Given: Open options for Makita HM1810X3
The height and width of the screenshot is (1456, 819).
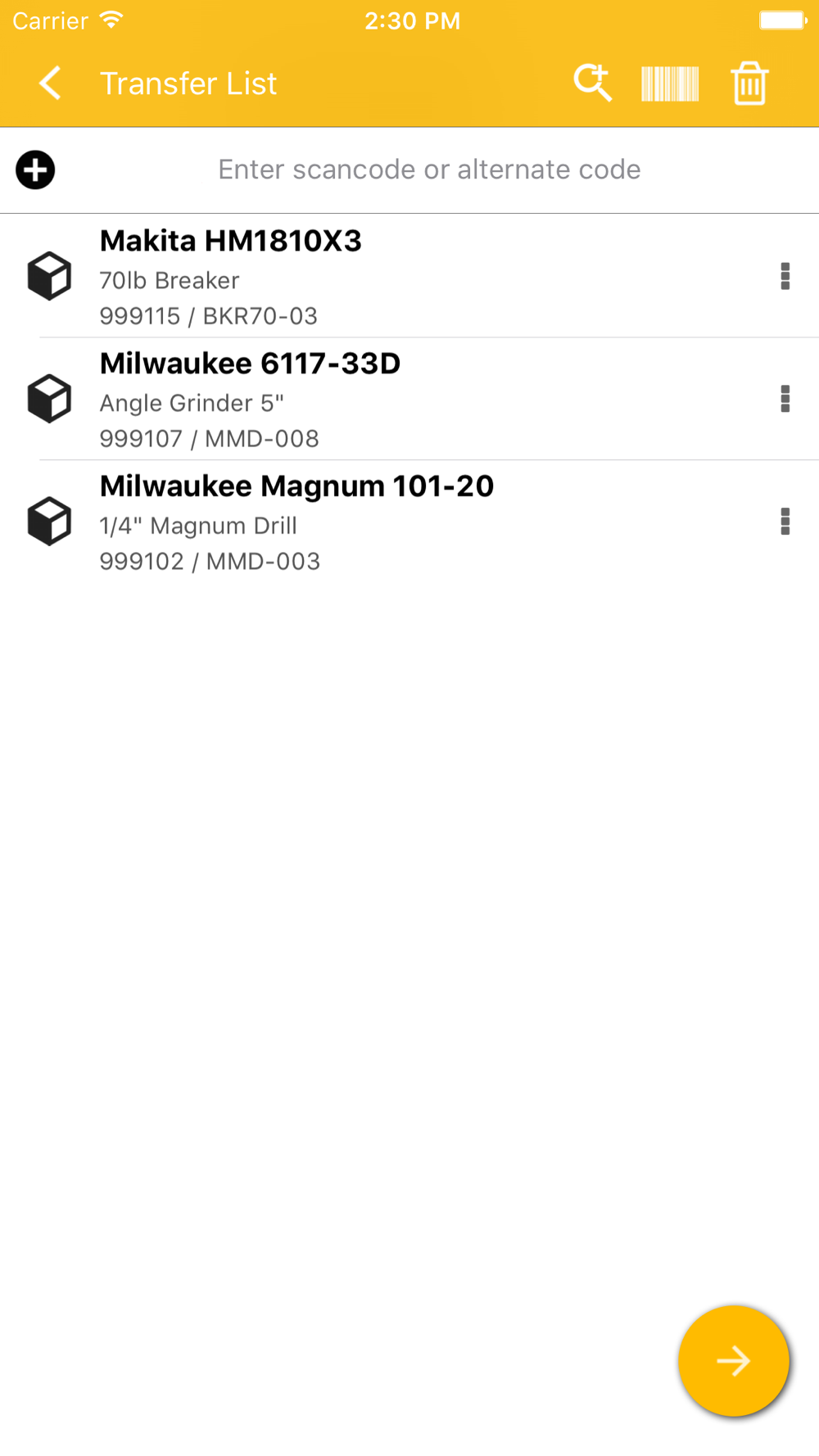Looking at the screenshot, I should pos(785,277).
